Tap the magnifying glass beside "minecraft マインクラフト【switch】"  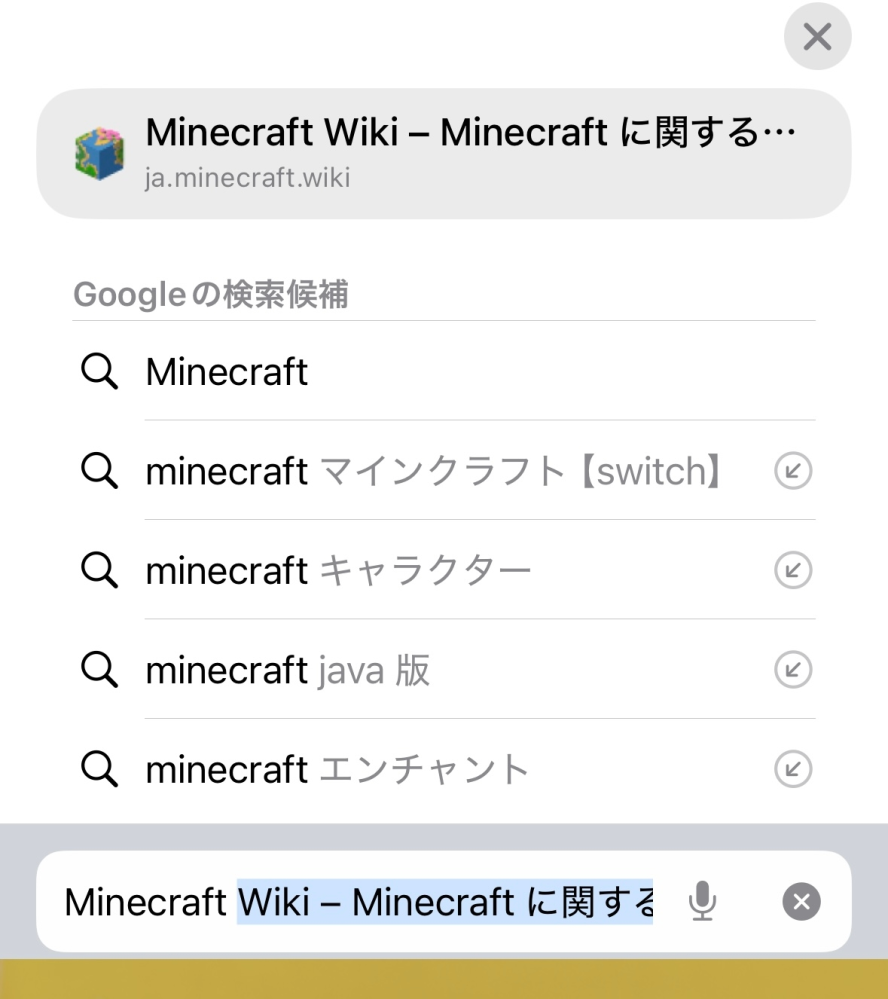98,471
